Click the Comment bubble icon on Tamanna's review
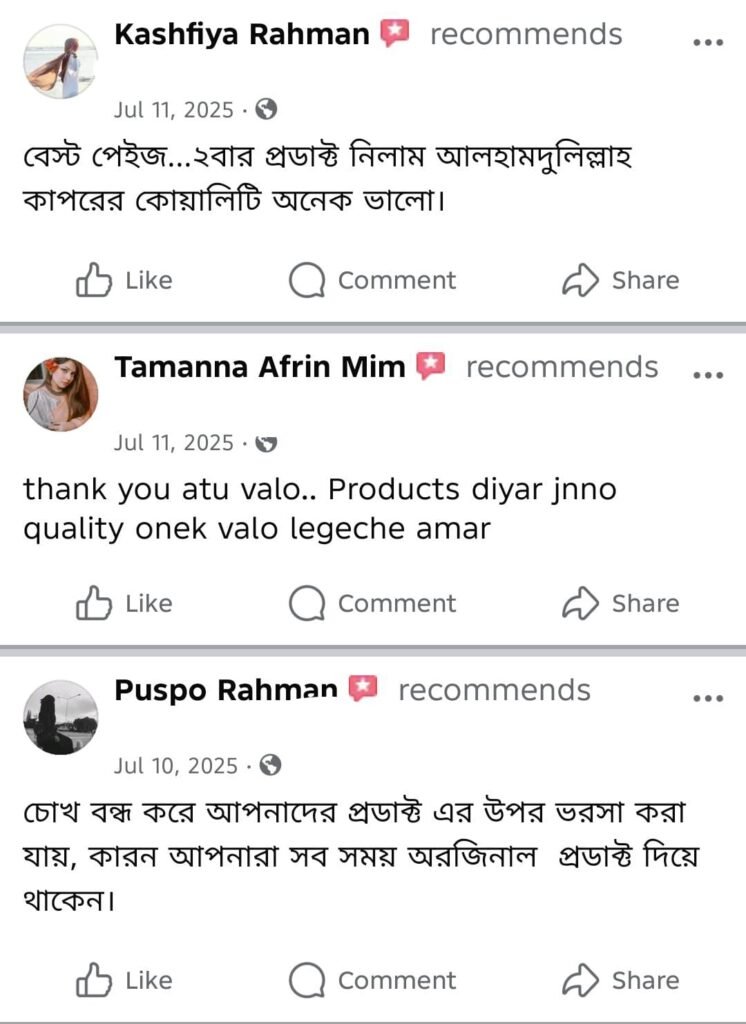Screen dimensions: 746x1024 pos(309,604)
